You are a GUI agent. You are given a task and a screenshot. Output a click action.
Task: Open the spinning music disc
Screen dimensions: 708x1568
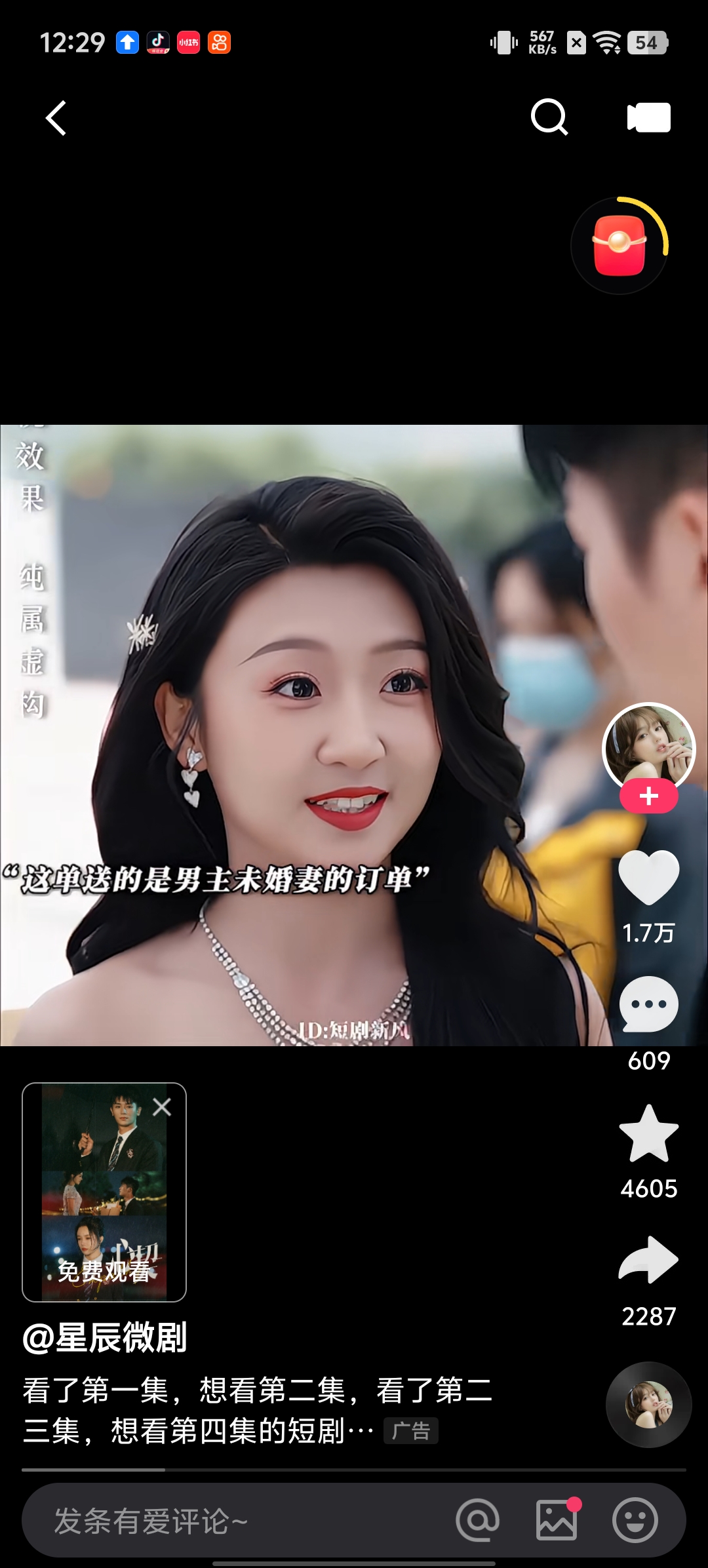(648, 1404)
